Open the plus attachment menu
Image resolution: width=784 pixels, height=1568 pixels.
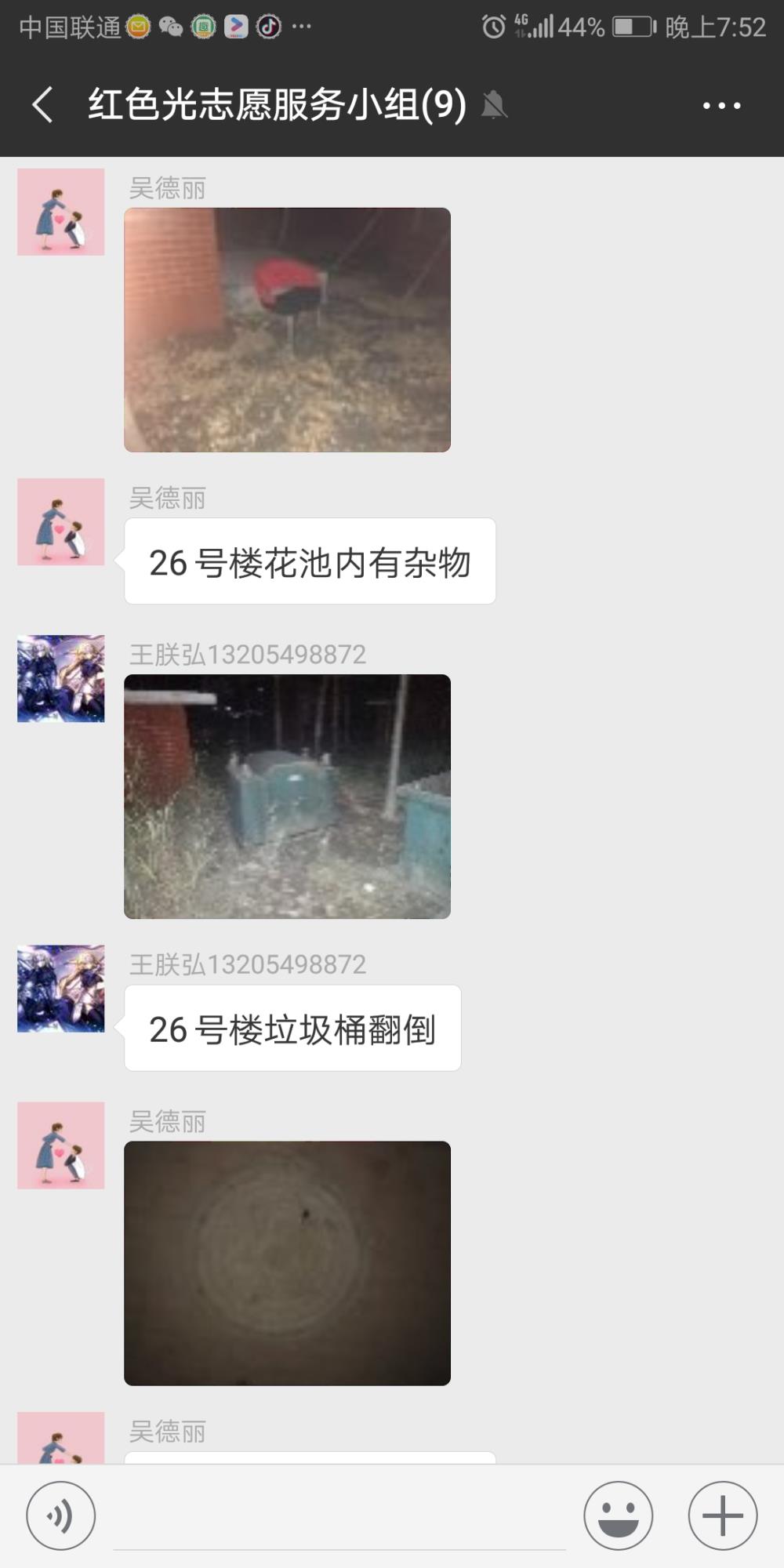tap(722, 1515)
